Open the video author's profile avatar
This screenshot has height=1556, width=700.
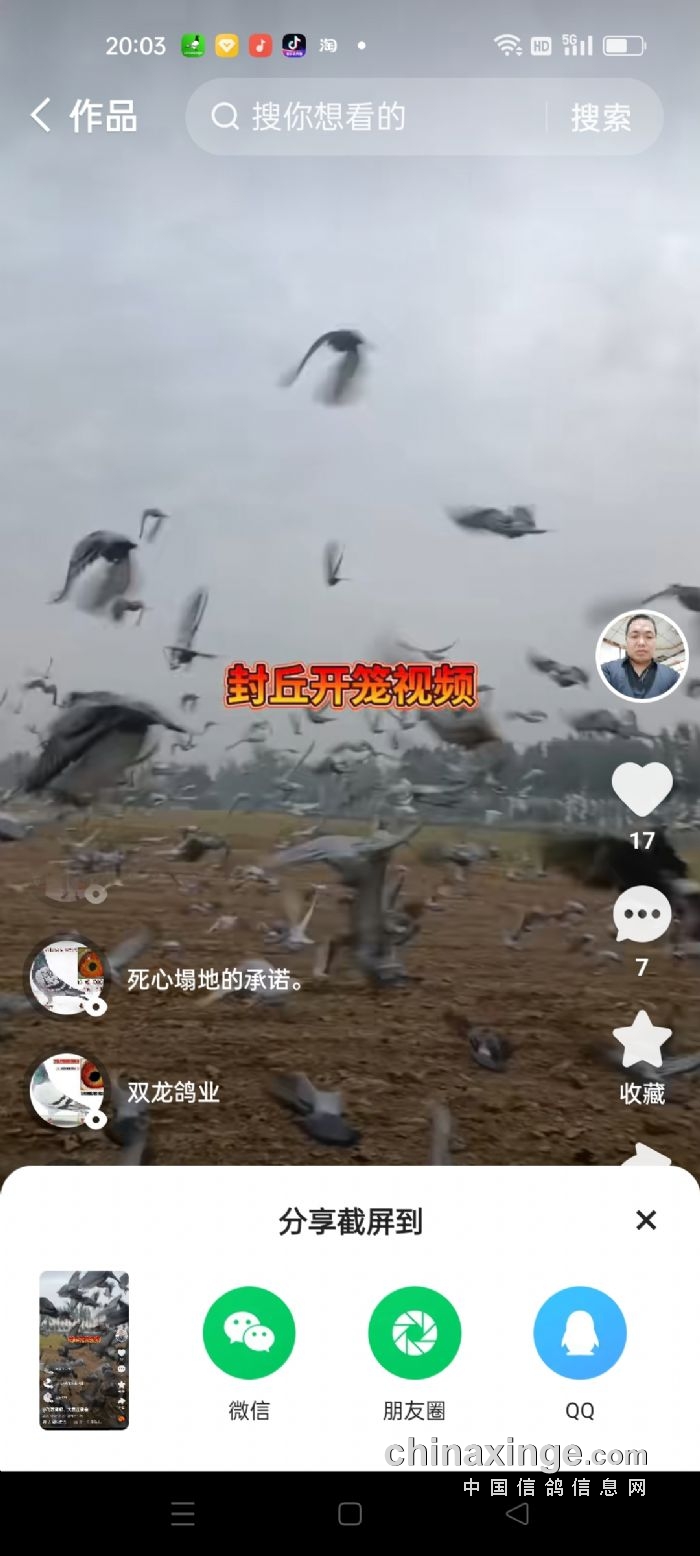pyautogui.click(x=642, y=656)
